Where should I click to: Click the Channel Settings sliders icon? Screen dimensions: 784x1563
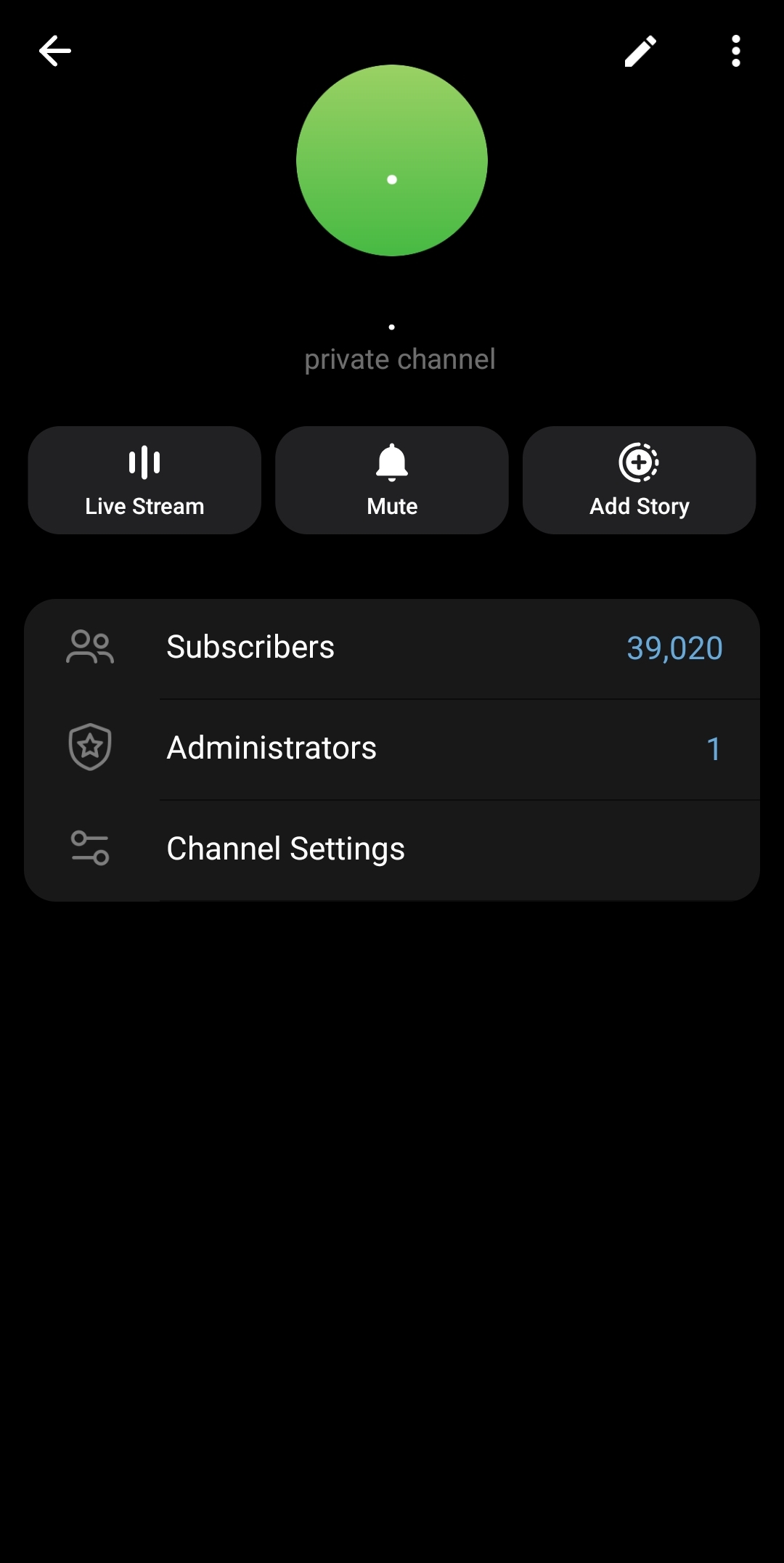pyautogui.click(x=90, y=847)
